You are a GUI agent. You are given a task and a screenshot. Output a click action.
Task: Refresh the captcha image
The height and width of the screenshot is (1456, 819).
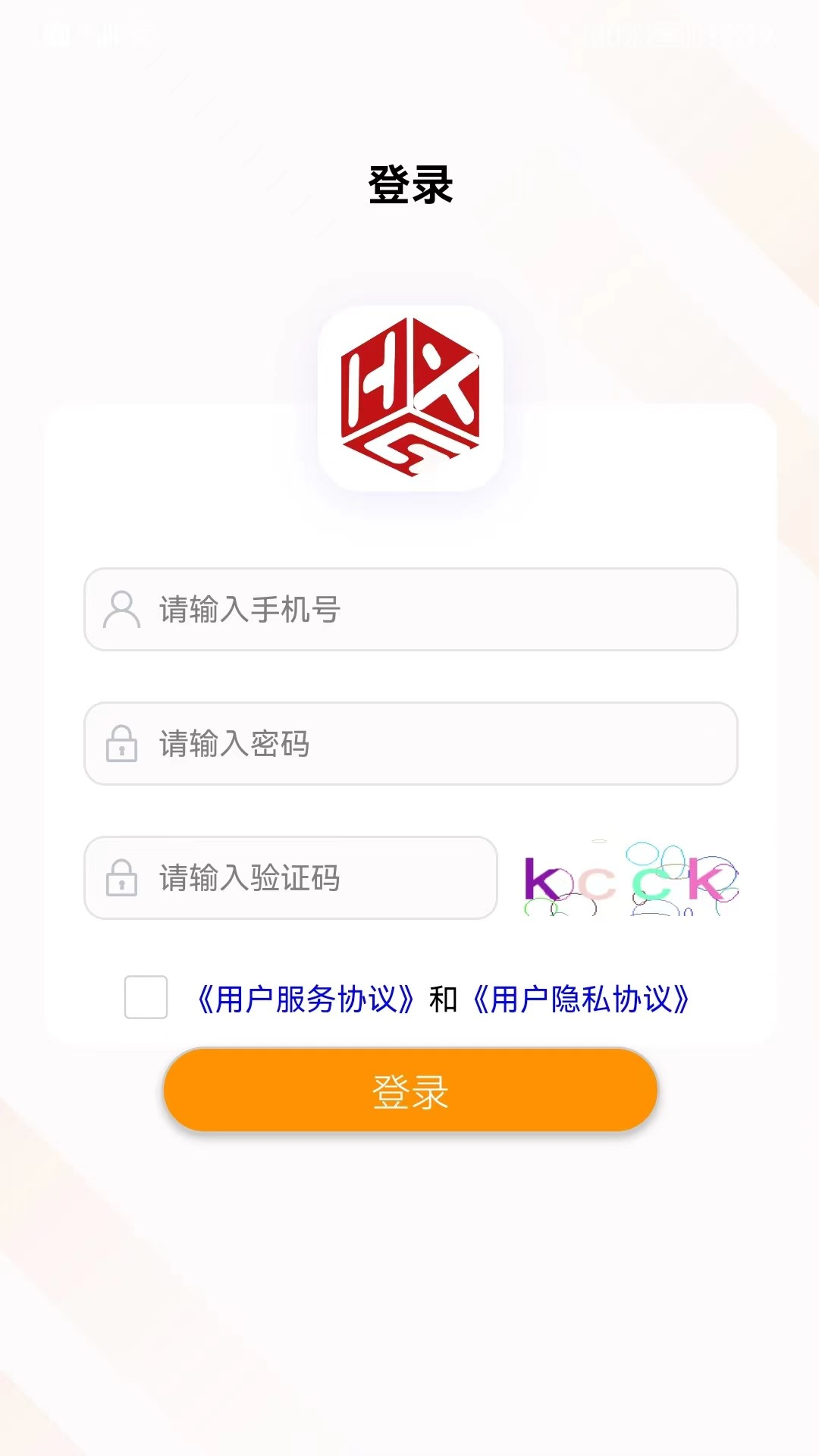[x=629, y=879]
